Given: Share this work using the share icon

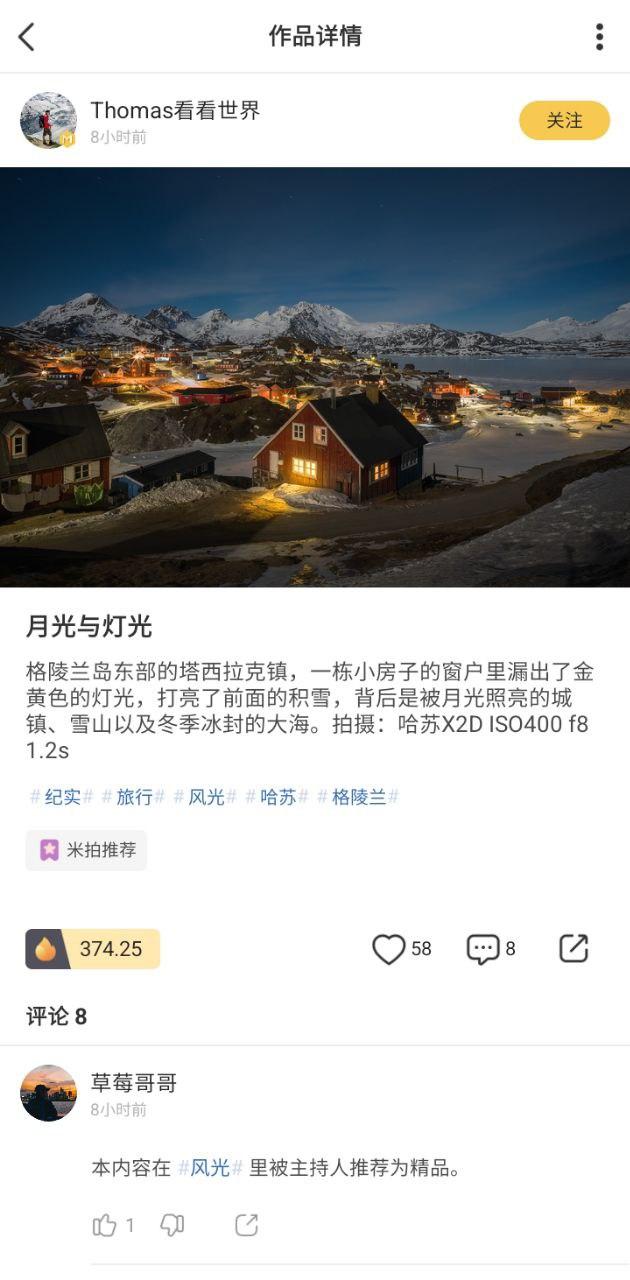Looking at the screenshot, I should pos(573,949).
